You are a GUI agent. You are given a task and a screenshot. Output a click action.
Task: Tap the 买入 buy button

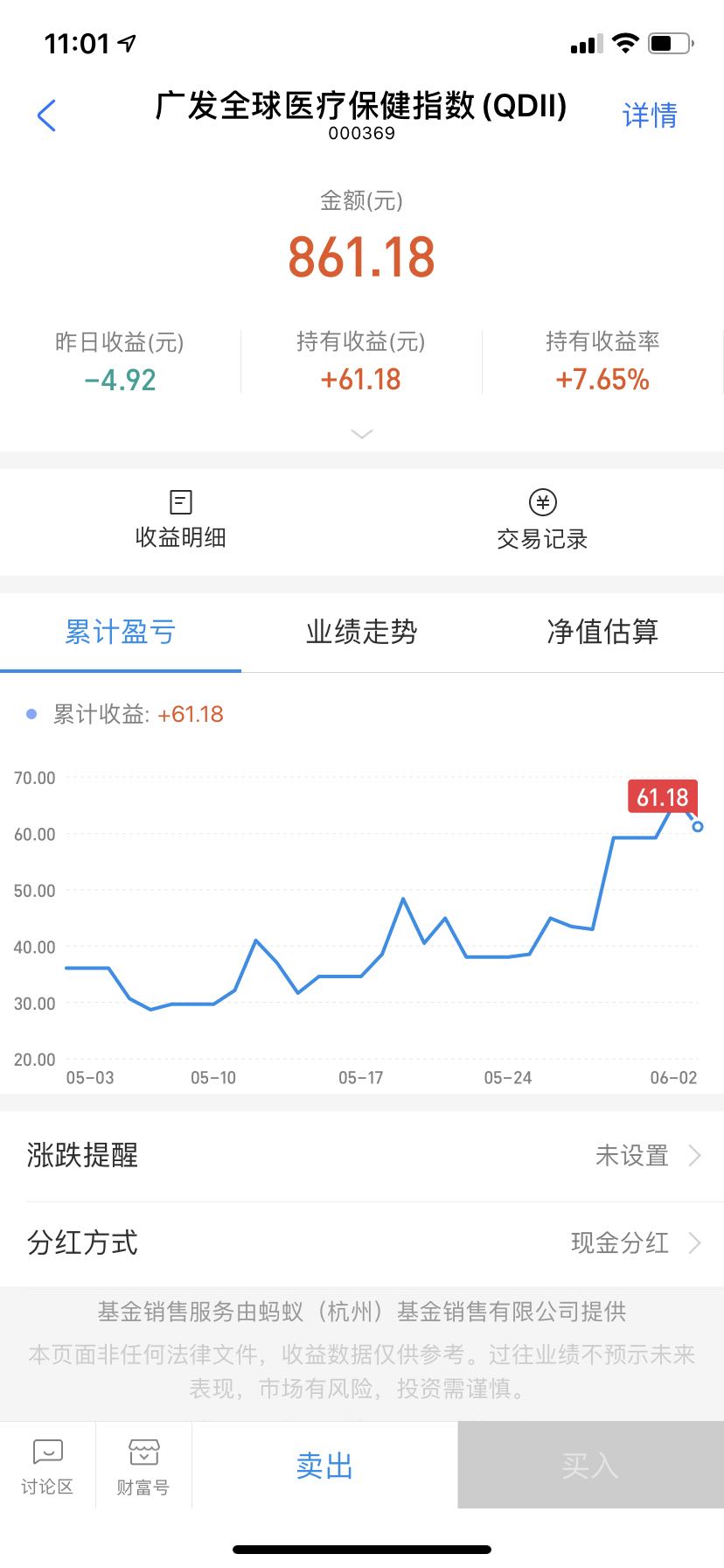(589, 1464)
